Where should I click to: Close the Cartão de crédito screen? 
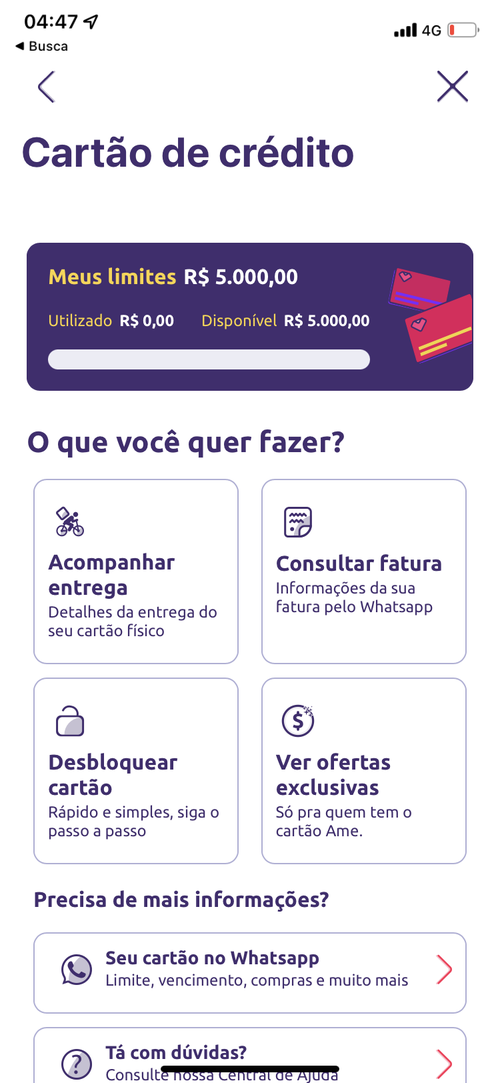[x=452, y=86]
